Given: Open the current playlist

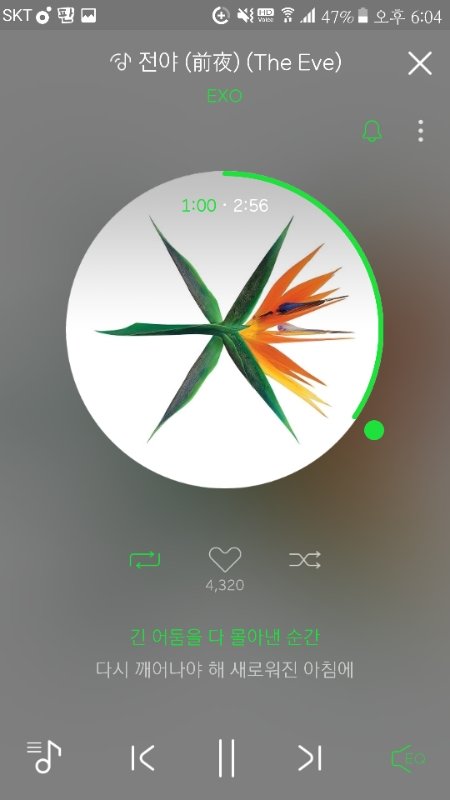Looking at the screenshot, I should (44, 757).
